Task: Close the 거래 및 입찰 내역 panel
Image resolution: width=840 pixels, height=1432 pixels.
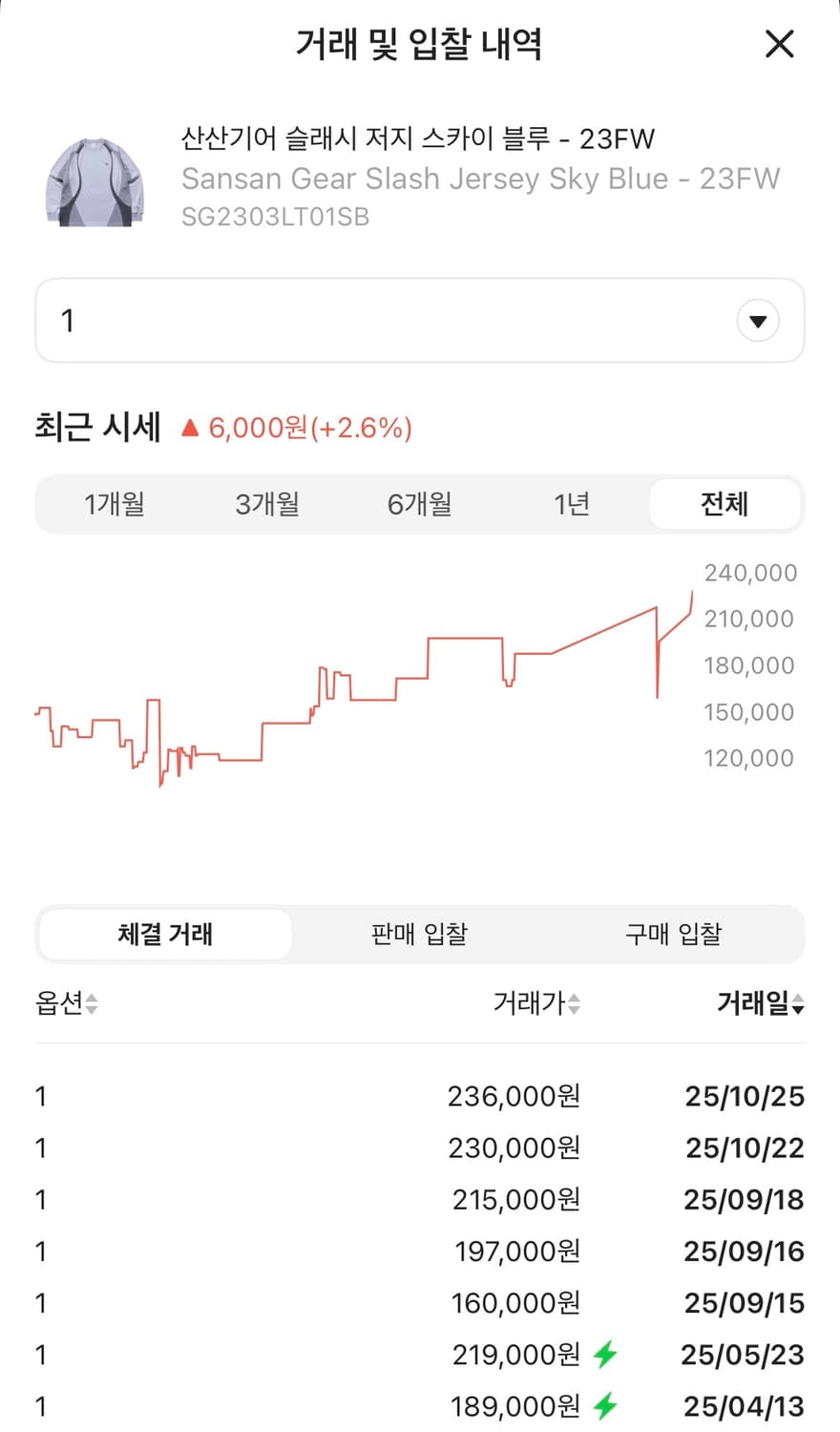Action: coord(779,44)
